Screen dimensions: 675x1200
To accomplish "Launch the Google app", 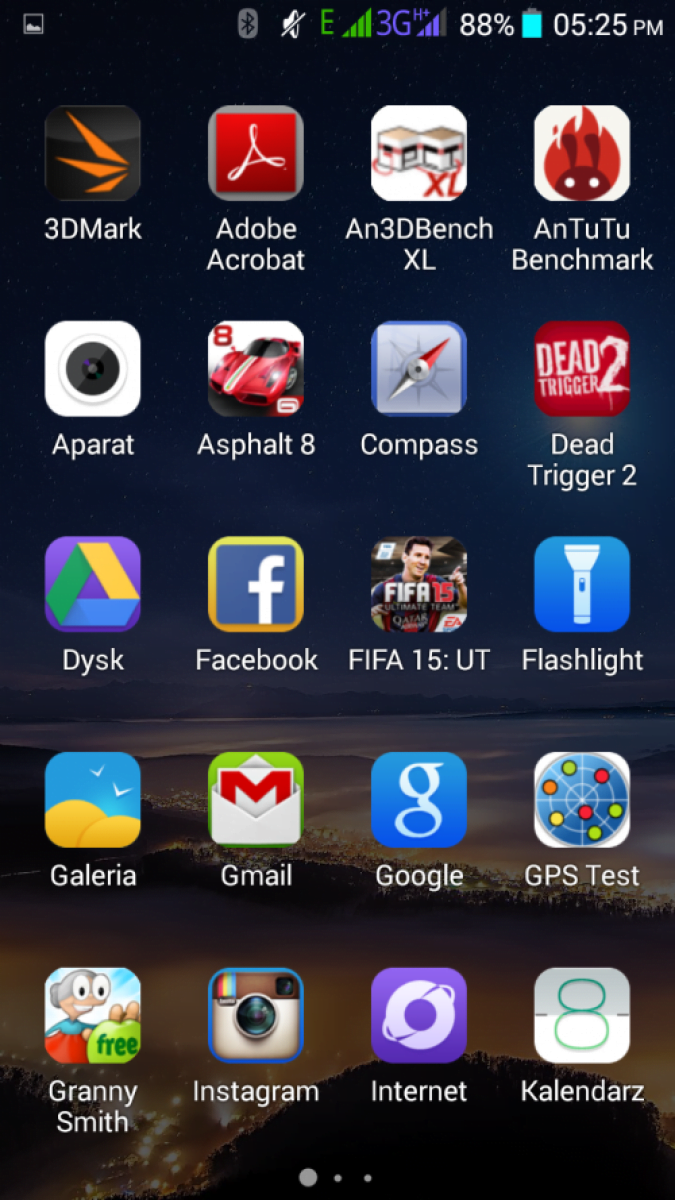I will tap(419, 800).
